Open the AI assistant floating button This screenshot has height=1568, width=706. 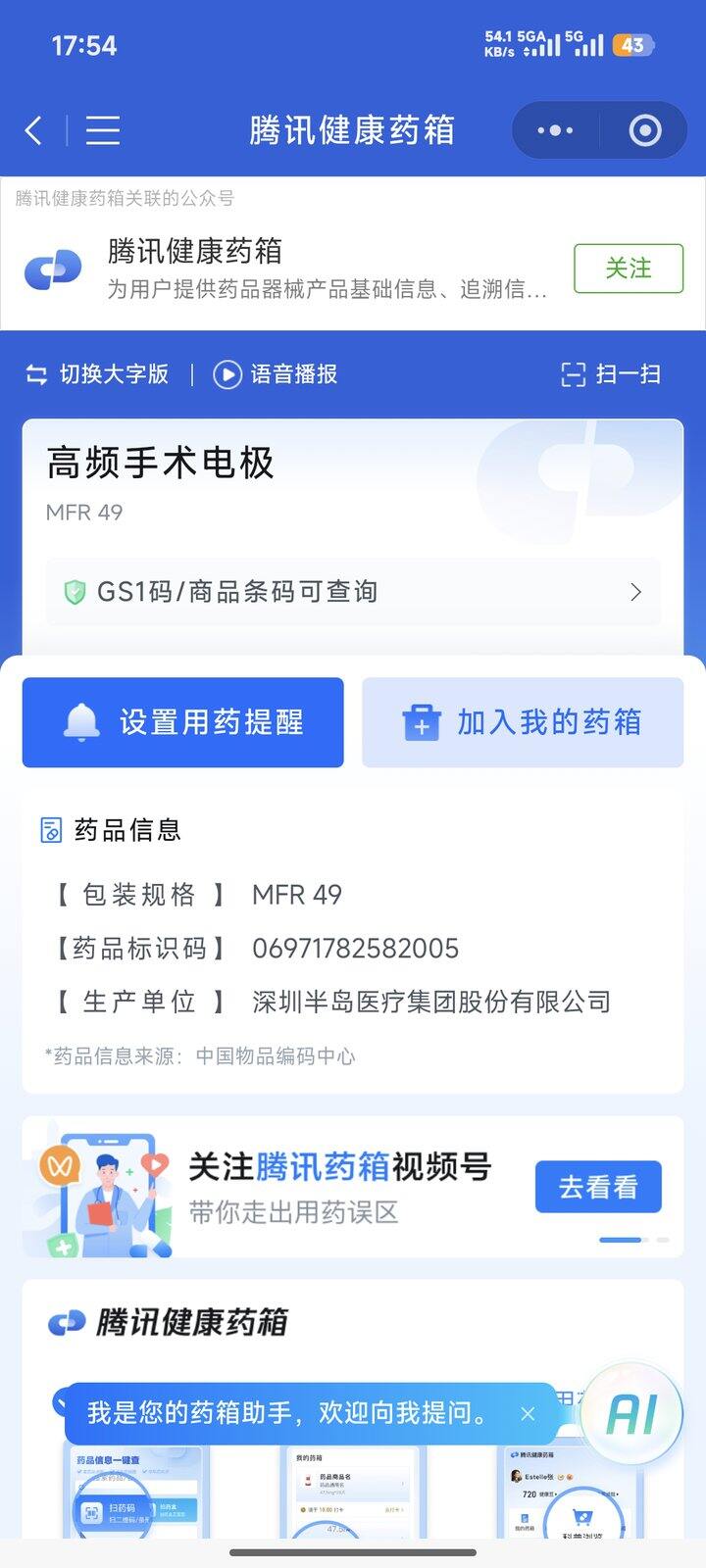coord(632,1412)
